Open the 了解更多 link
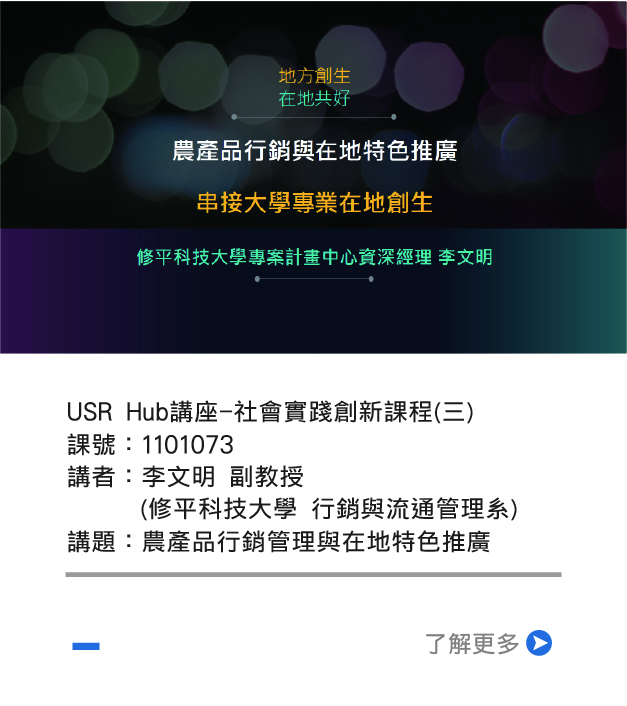The width and height of the screenshot is (627, 706). 488,643
